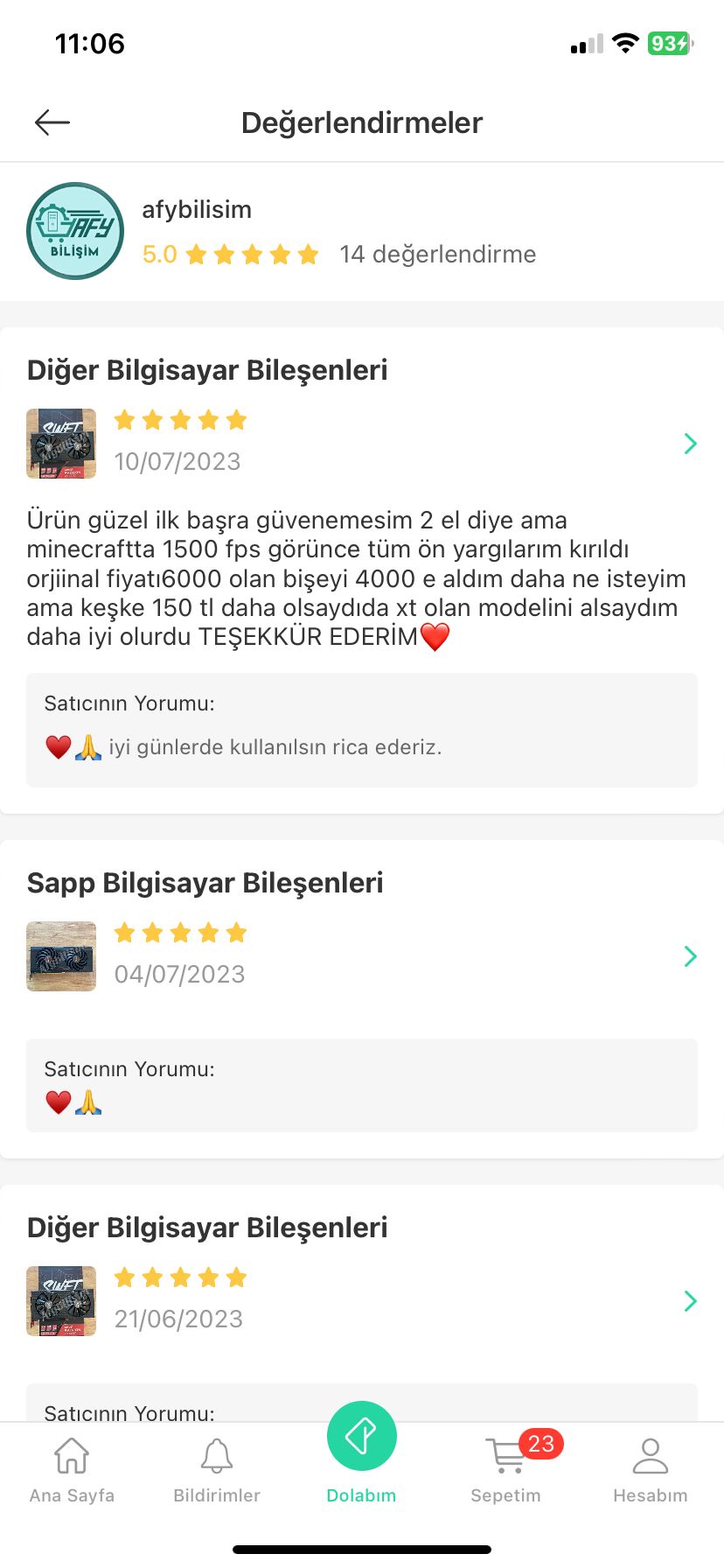The image size is (724, 1568).
Task: Open the Bildirimler tab
Action: point(217,1470)
